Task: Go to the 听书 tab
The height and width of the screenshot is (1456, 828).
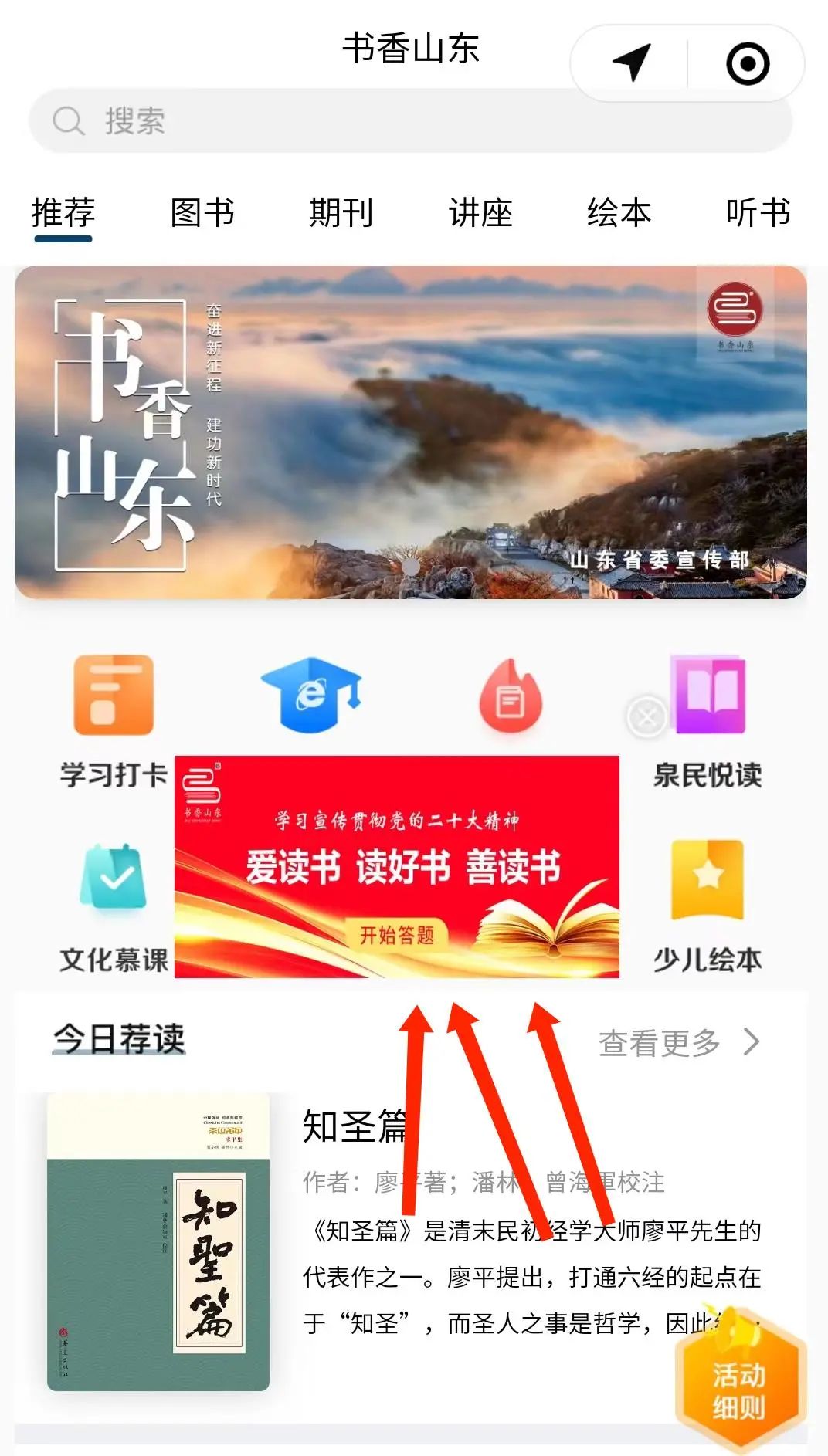Action: [x=758, y=213]
